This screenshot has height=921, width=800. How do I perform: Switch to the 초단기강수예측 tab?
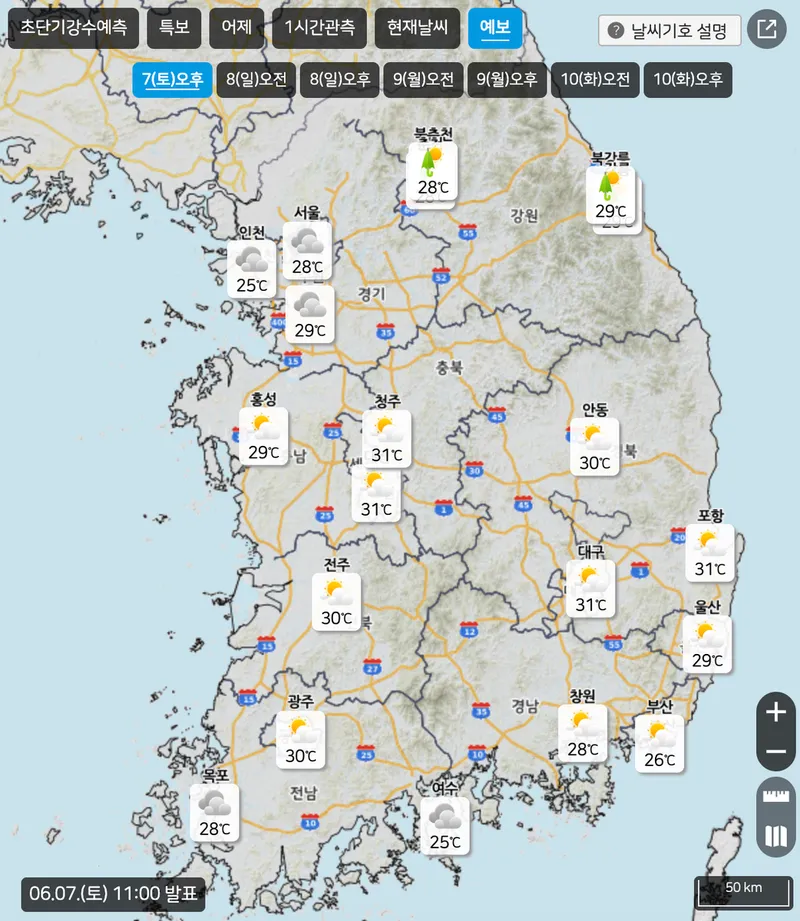pos(74,28)
